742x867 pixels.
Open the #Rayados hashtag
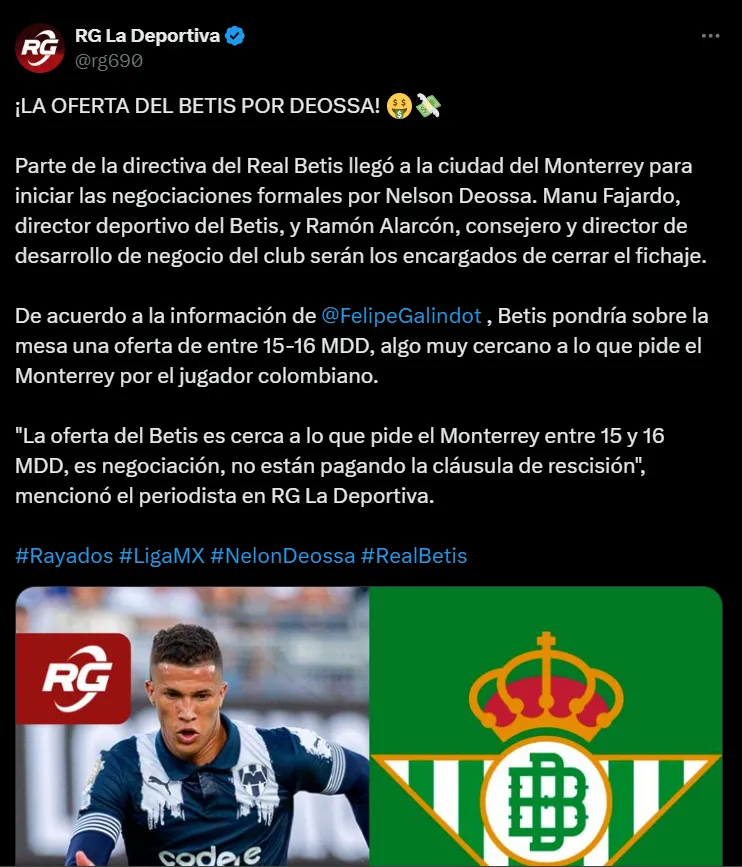coord(64,555)
